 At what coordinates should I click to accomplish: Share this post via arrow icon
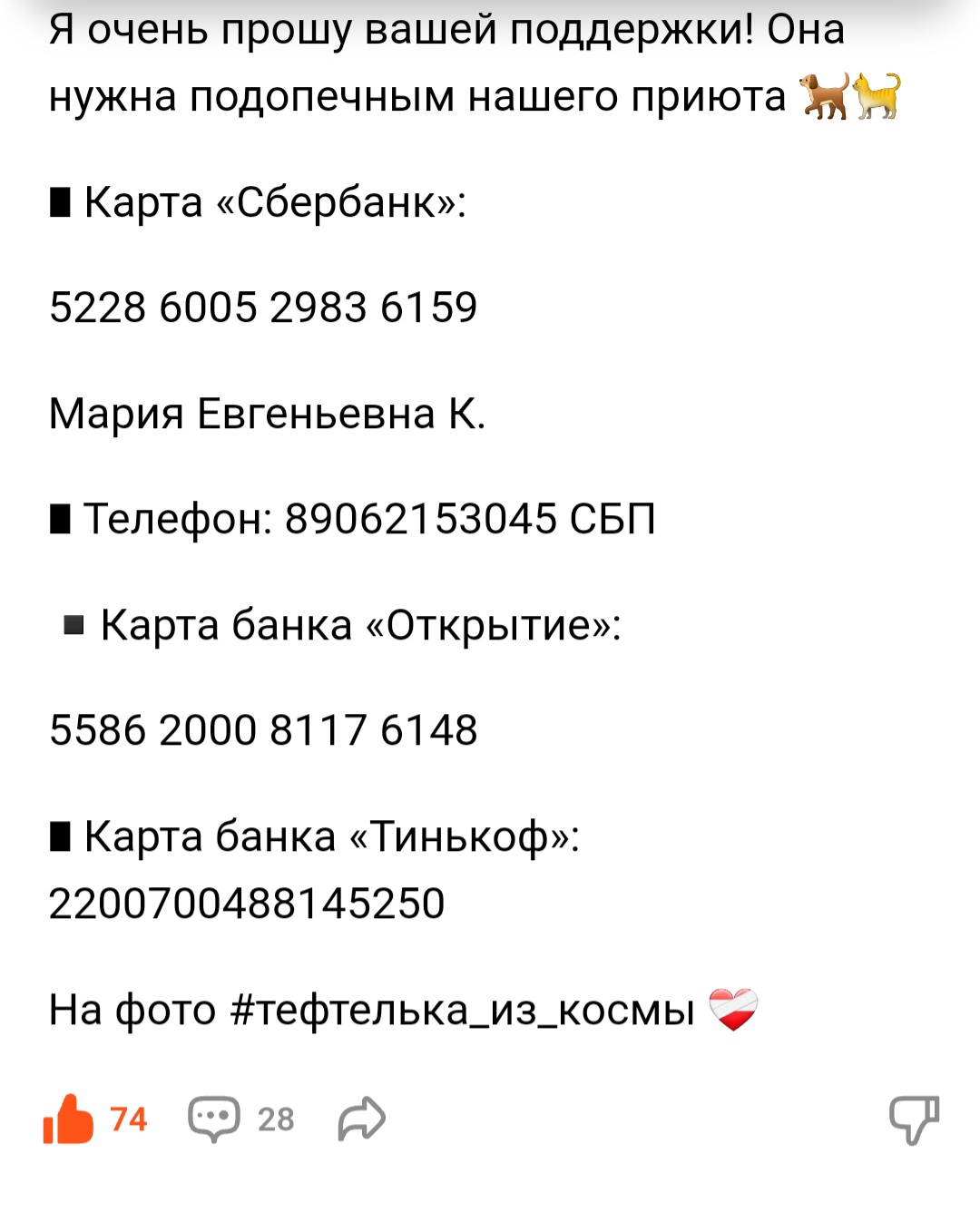[x=361, y=1119]
